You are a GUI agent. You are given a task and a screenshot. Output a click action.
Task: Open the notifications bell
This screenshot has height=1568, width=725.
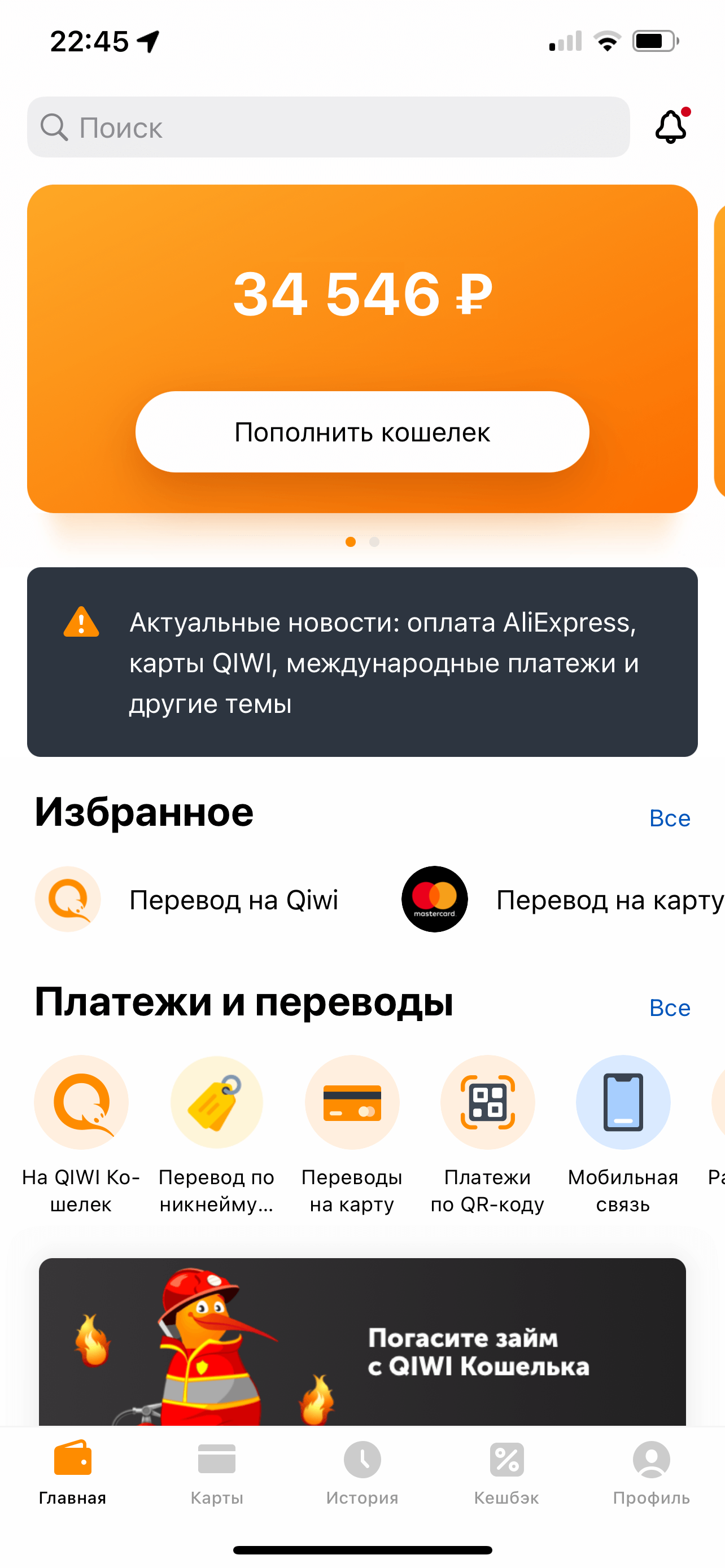coord(671,126)
